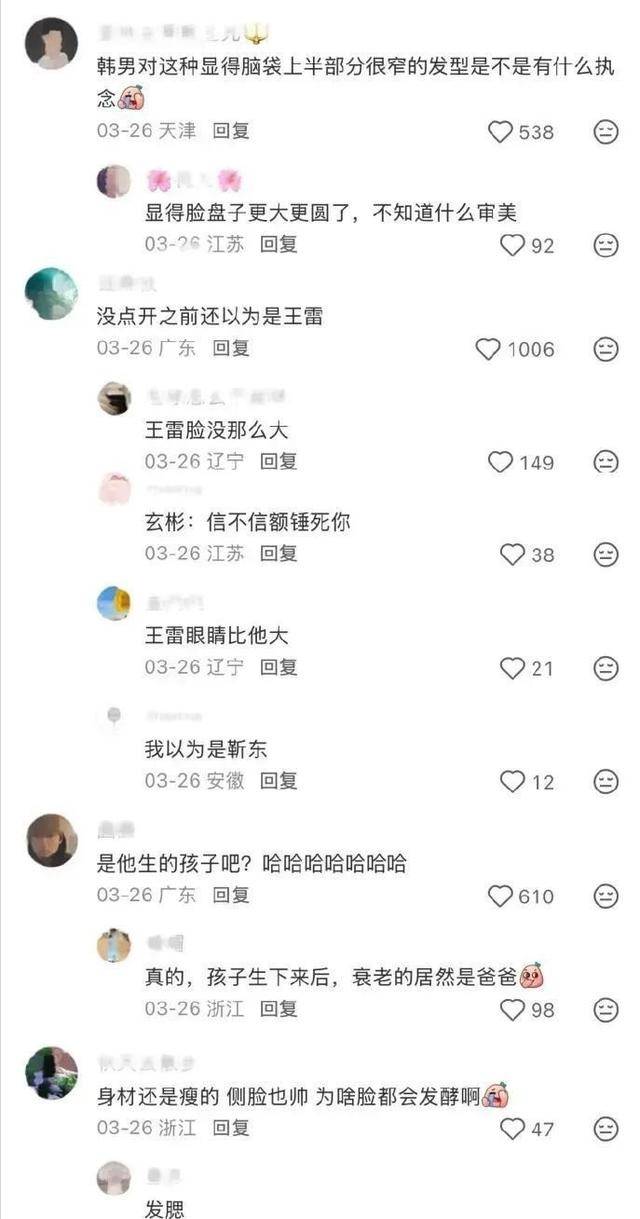The height and width of the screenshot is (1219, 640).
Task: Open avatar of the commenter from 天津
Action: coord(51,43)
